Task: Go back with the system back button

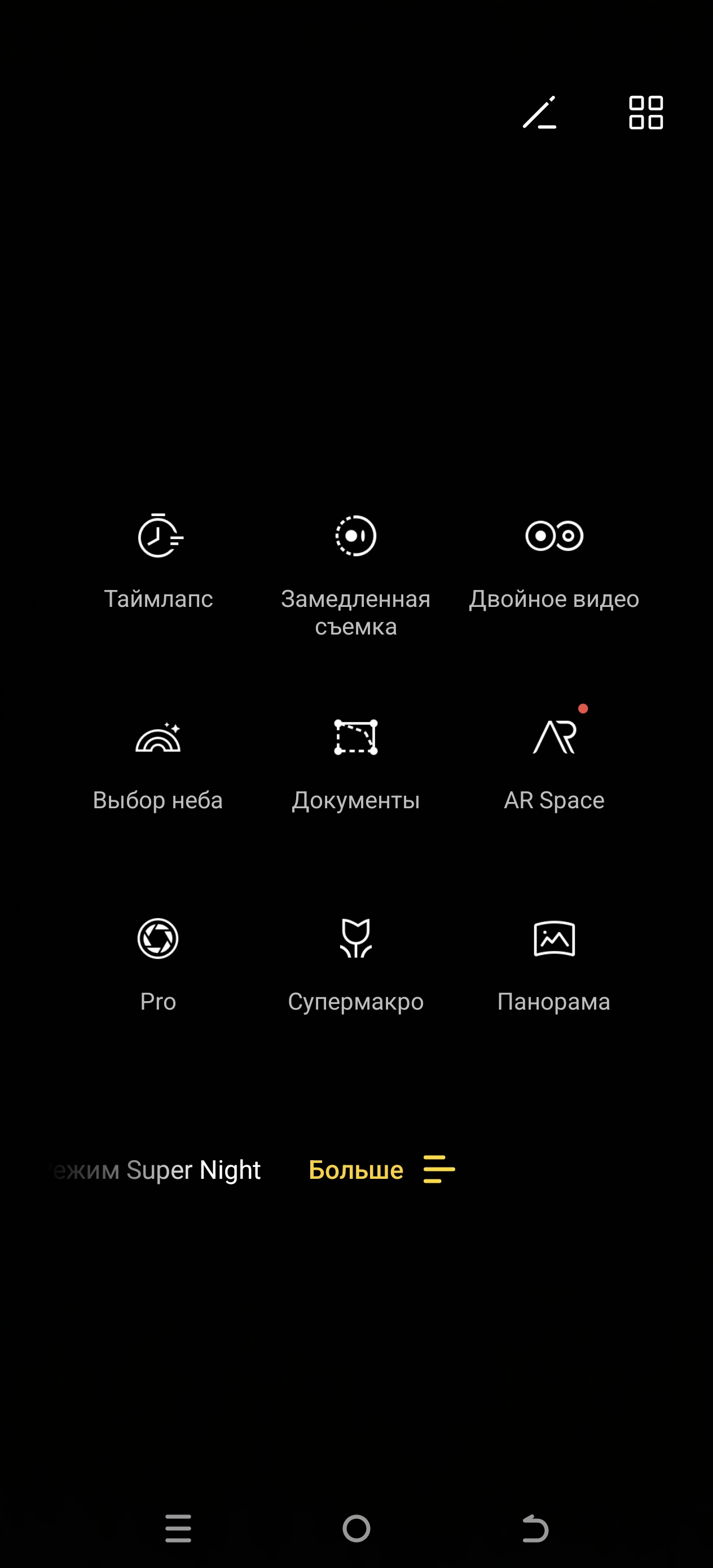Action: tap(535, 1529)
